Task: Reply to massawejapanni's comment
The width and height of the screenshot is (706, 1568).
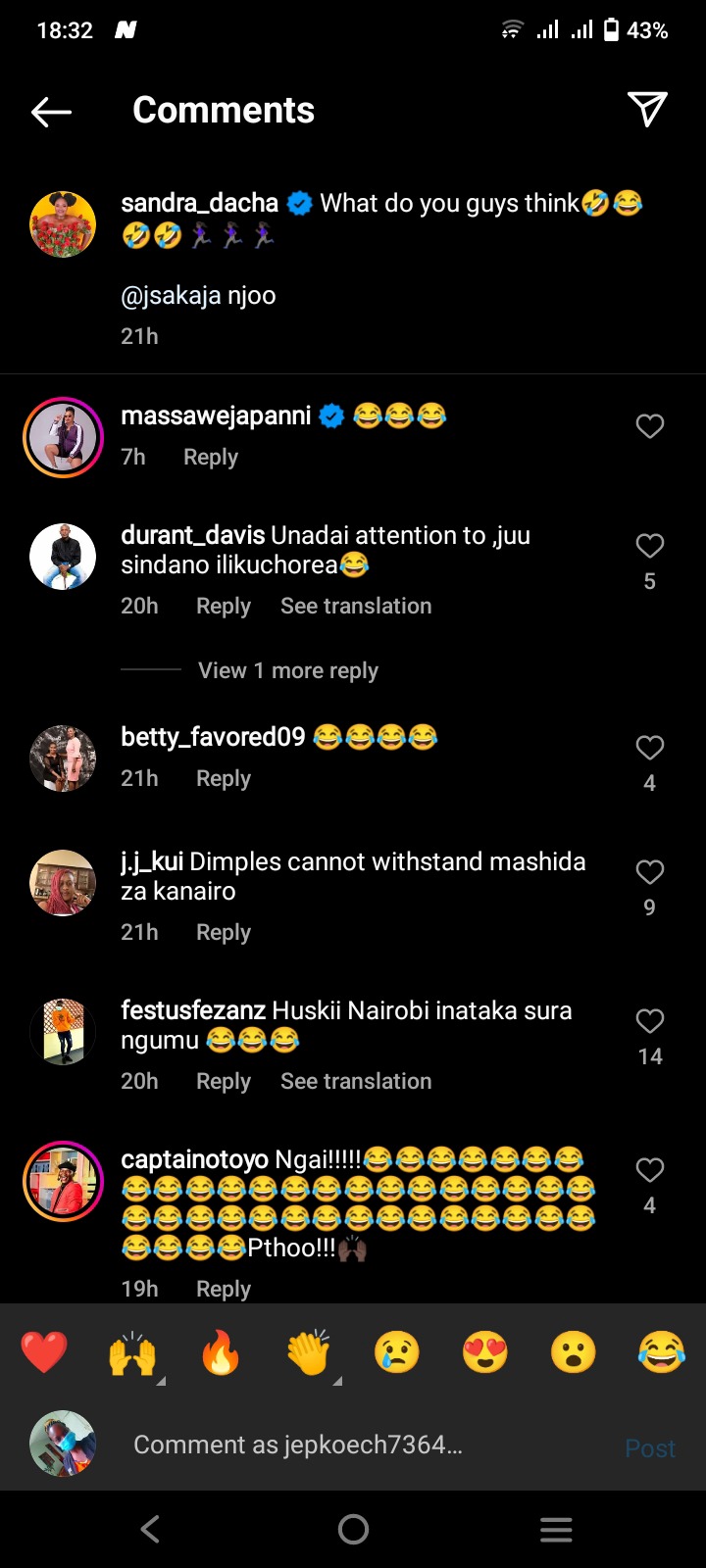Action: tap(211, 457)
